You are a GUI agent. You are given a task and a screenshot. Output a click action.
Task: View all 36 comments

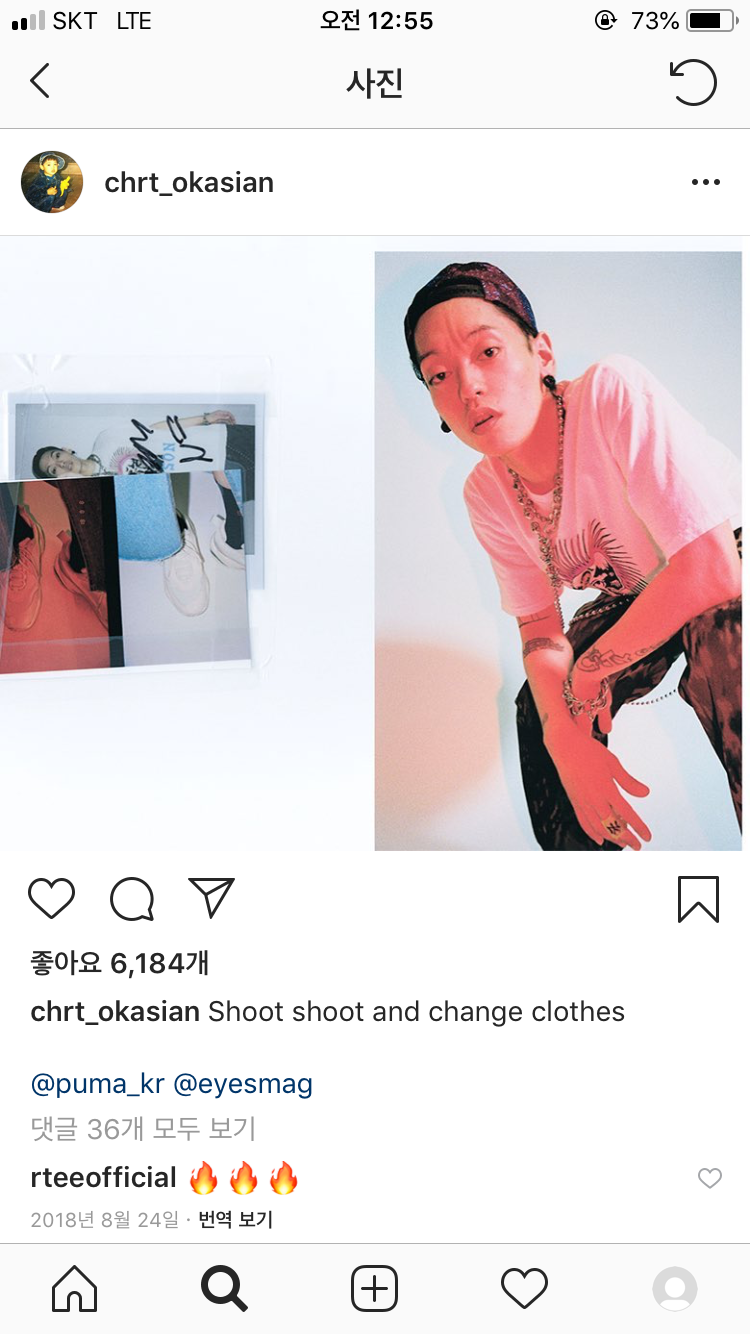point(143,1129)
